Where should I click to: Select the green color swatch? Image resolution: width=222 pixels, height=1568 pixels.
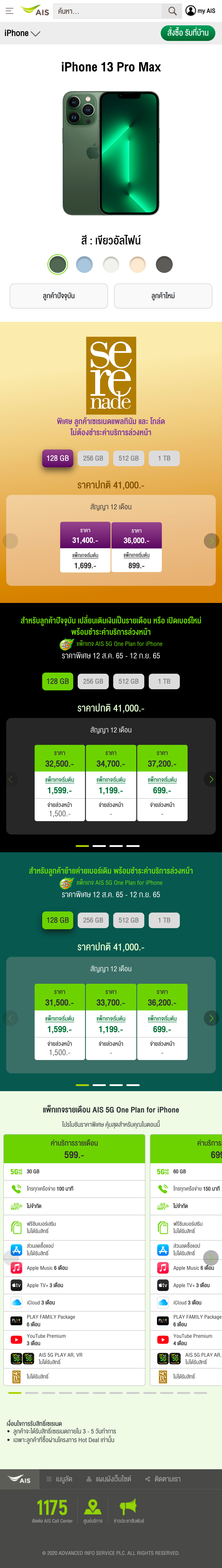click(x=58, y=264)
